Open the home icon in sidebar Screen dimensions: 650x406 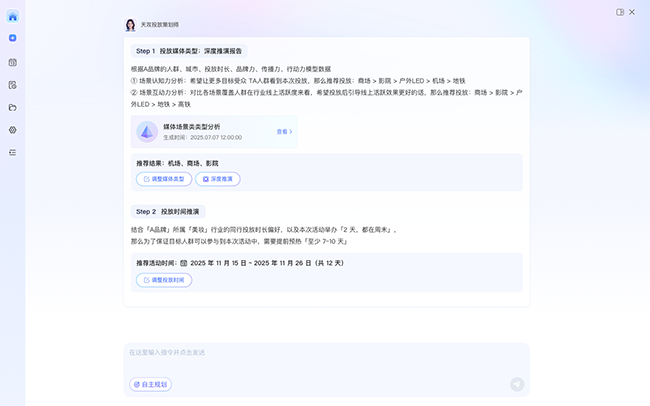[12, 17]
